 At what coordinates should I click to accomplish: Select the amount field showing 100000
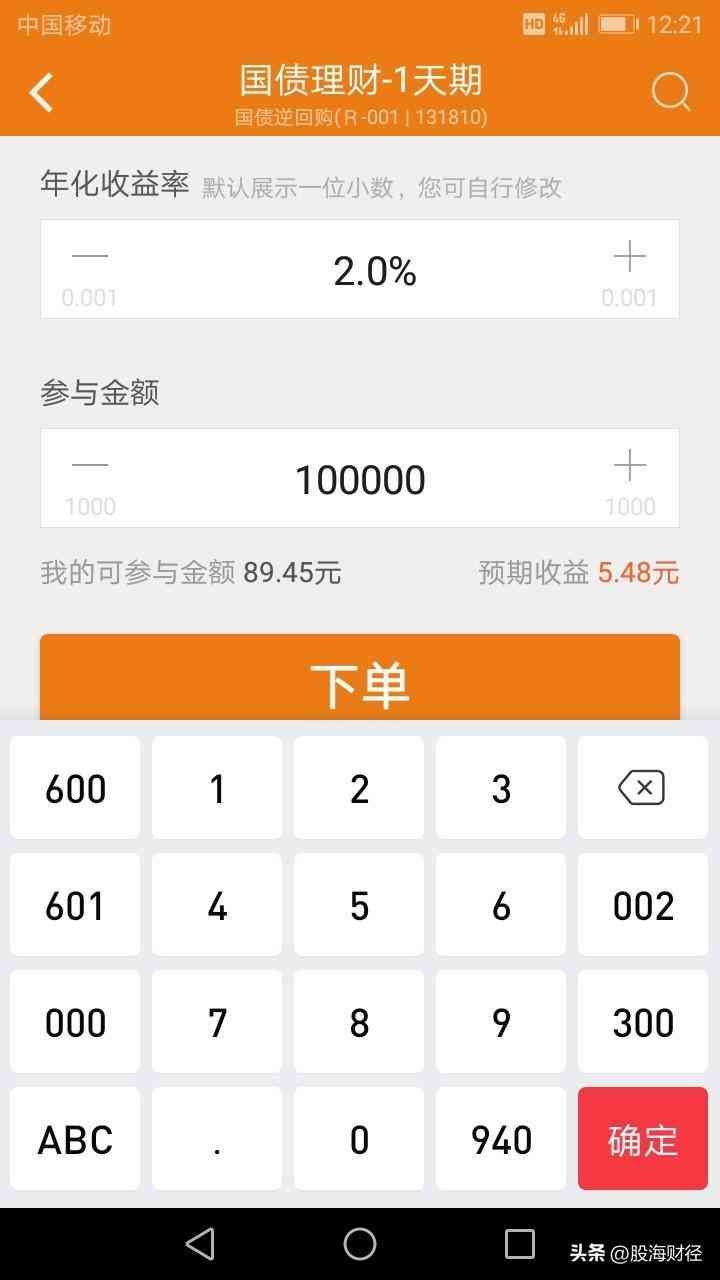pos(360,478)
